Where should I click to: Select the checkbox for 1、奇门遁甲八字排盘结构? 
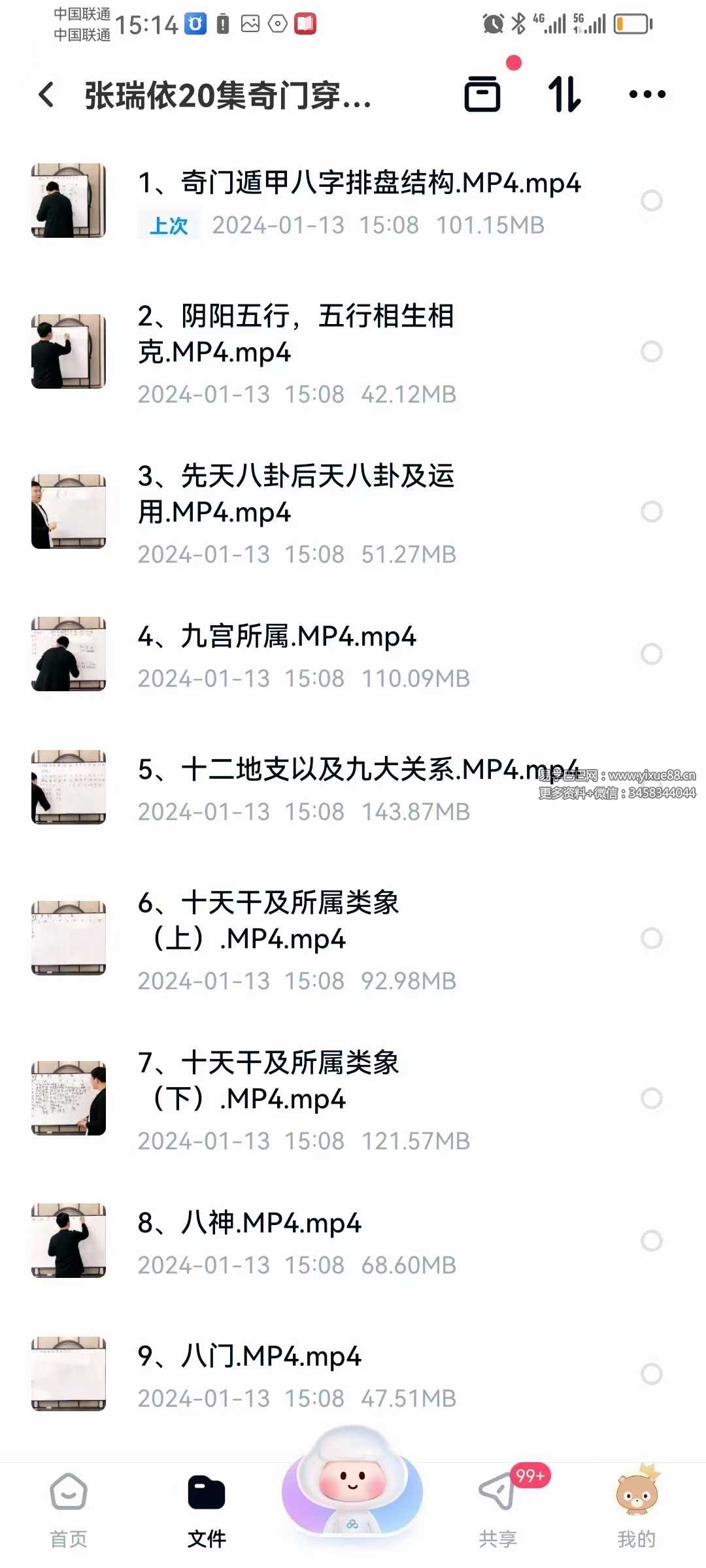pos(651,201)
